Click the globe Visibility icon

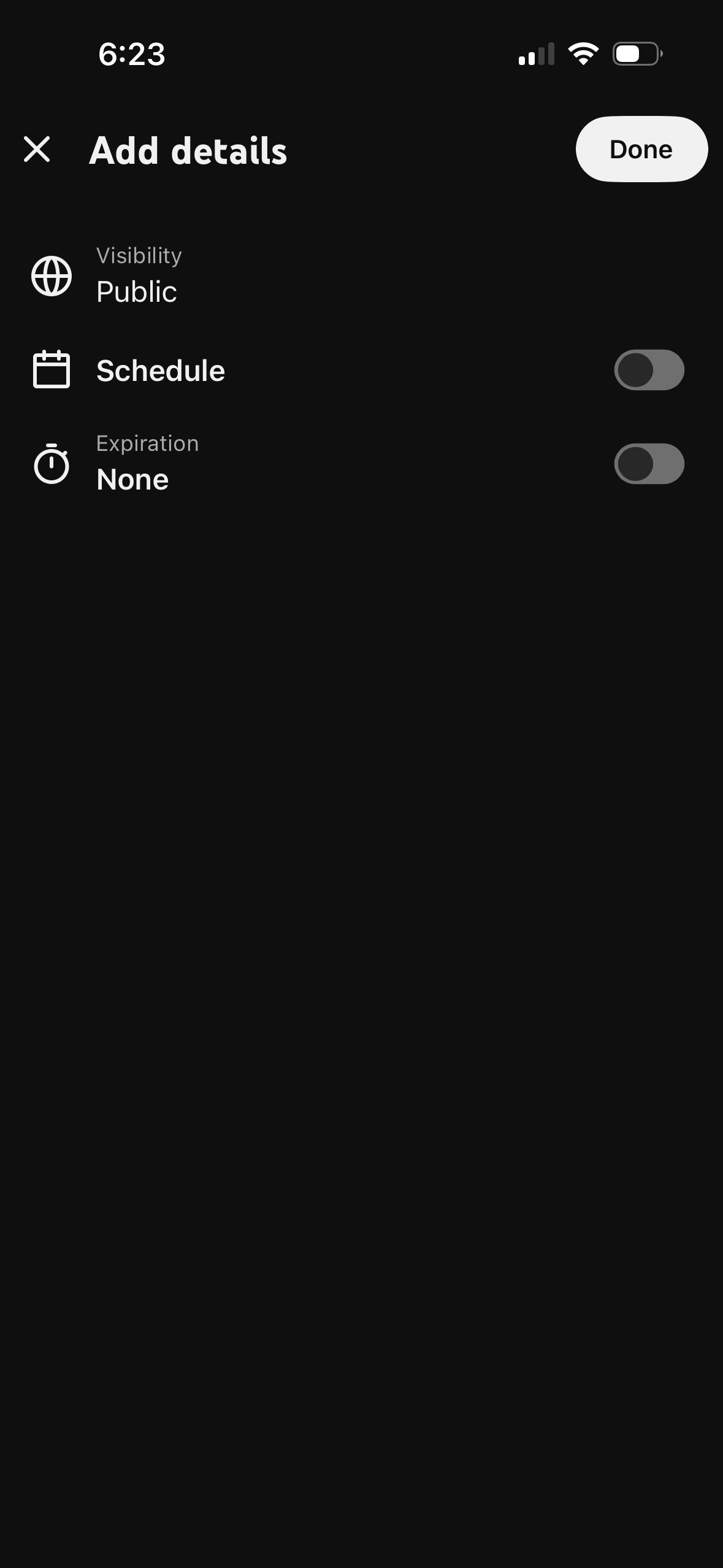(52, 275)
